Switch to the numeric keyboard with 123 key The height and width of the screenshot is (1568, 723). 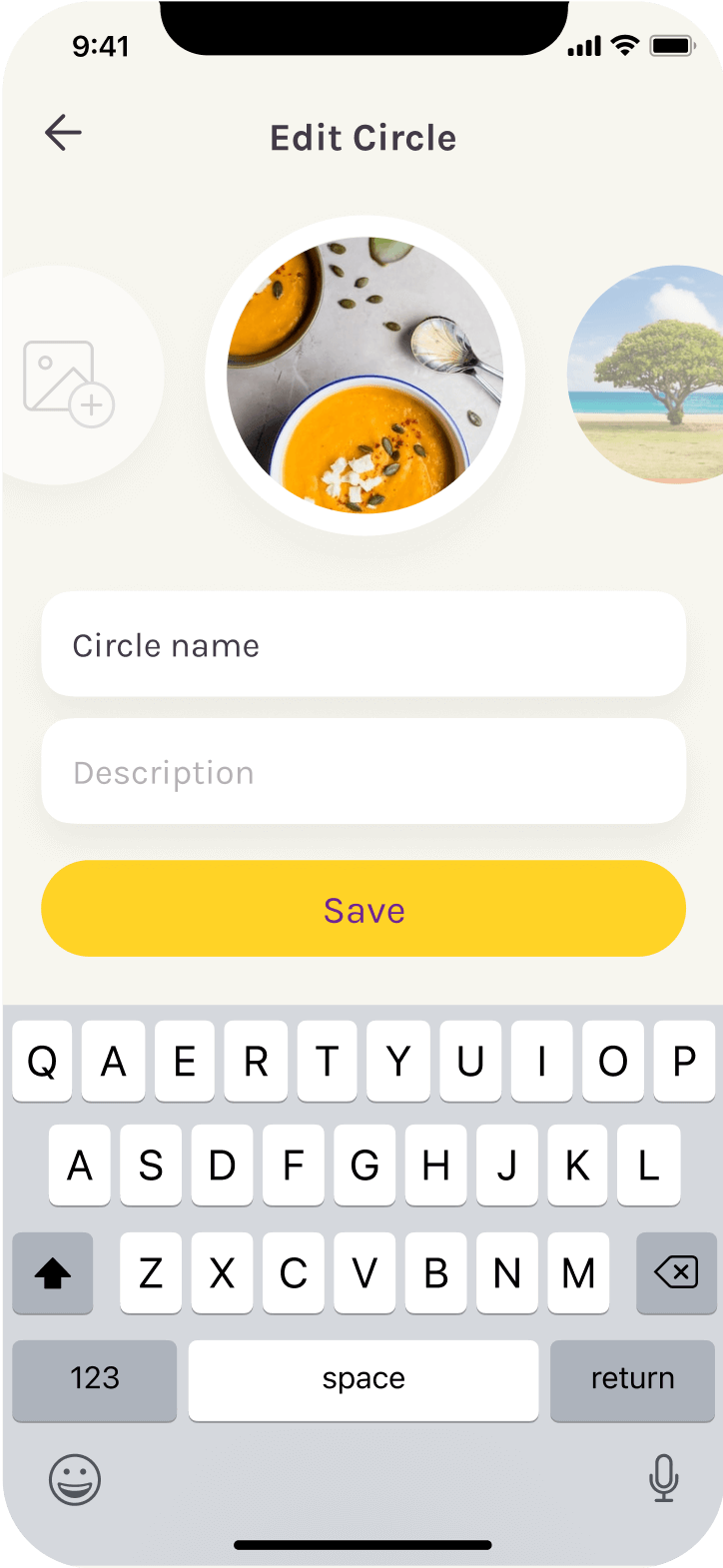pyautogui.click(x=94, y=1379)
